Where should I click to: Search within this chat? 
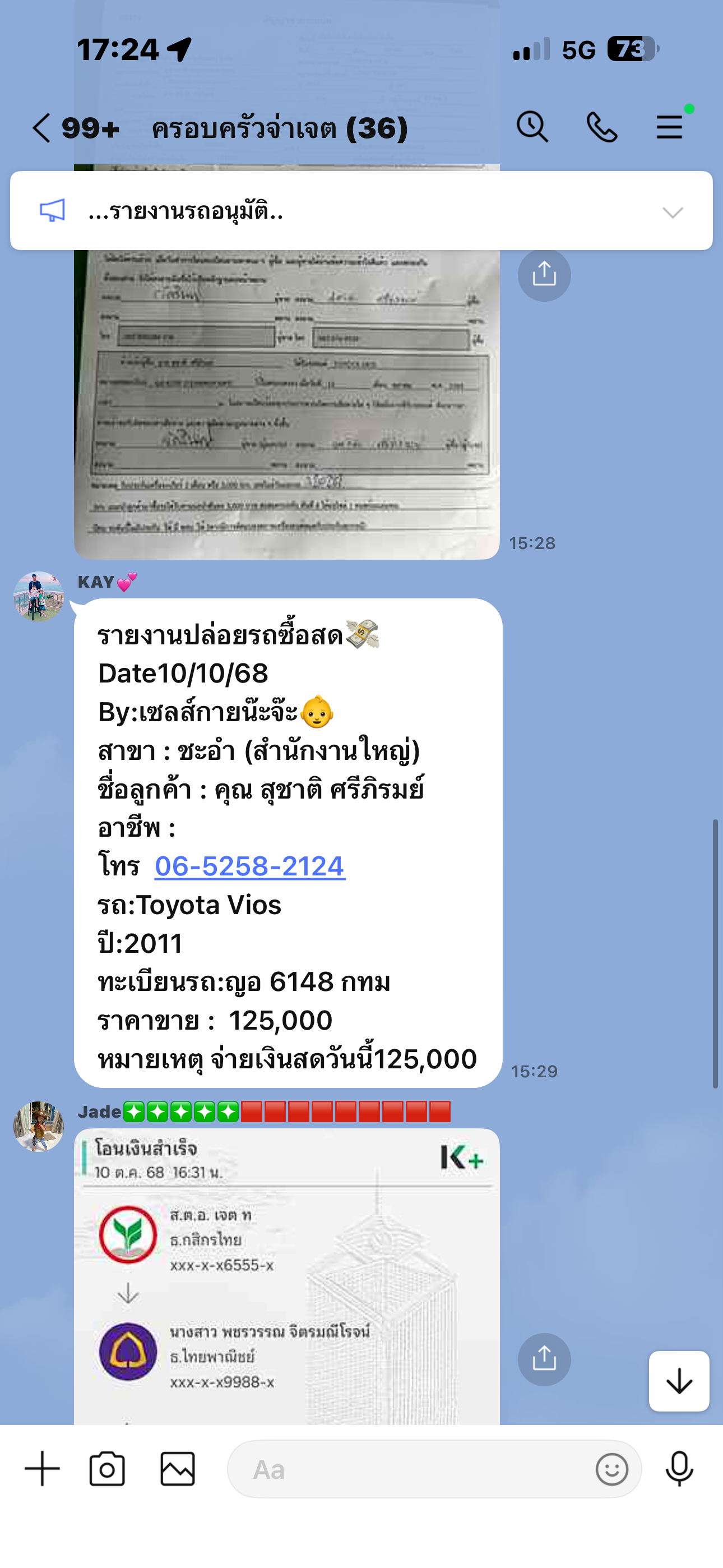(532, 127)
